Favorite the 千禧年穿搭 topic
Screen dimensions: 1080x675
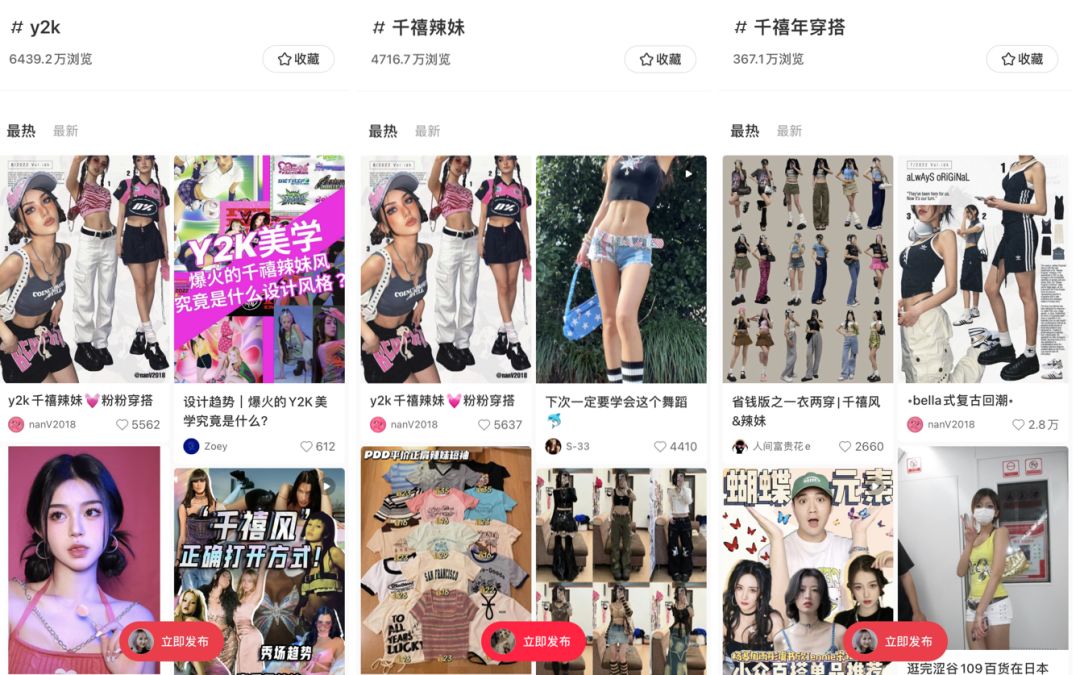pyautogui.click(x=1022, y=59)
